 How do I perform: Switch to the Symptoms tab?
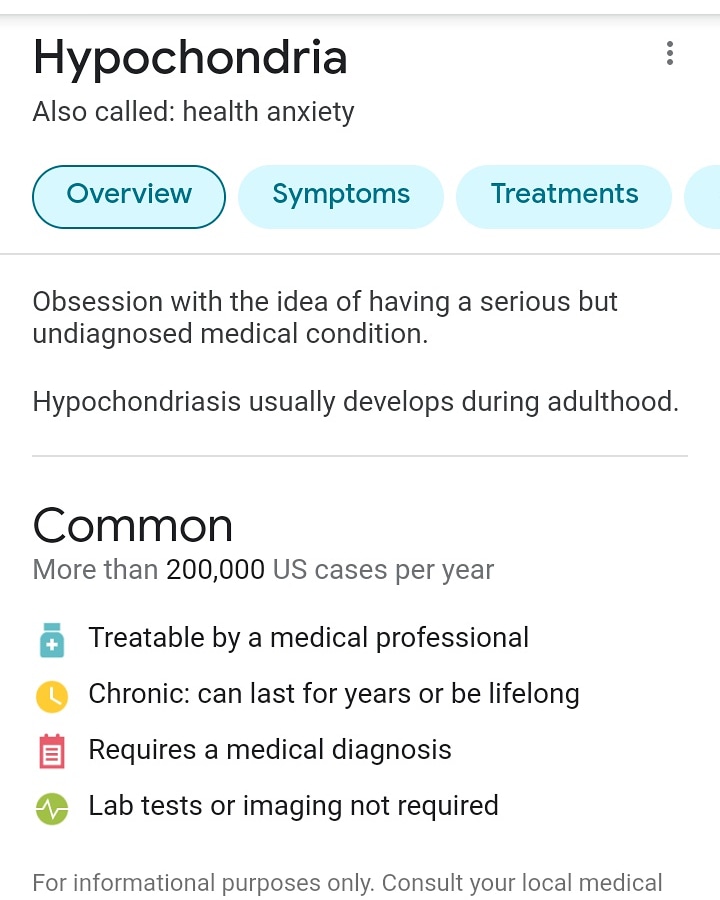tap(341, 196)
